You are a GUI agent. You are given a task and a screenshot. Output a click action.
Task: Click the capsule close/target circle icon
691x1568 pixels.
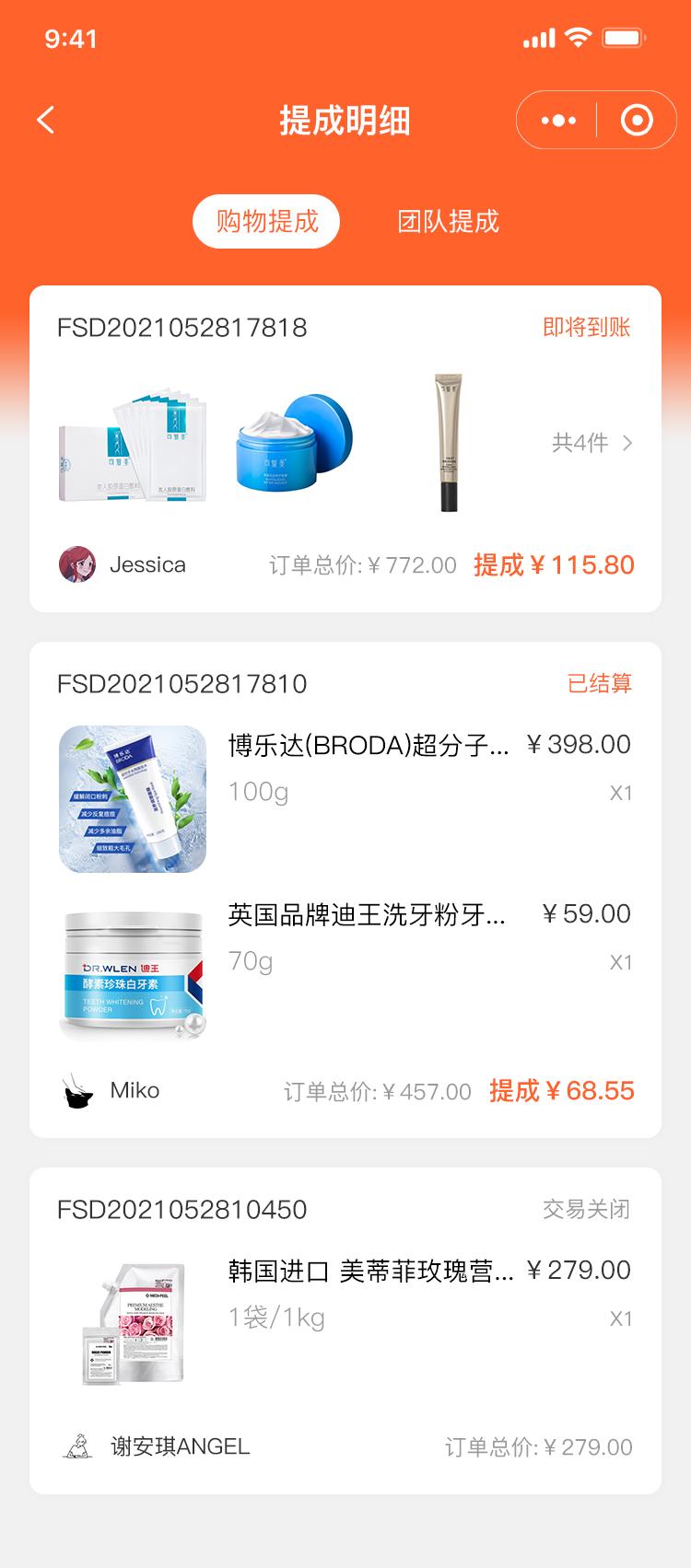coord(637,120)
